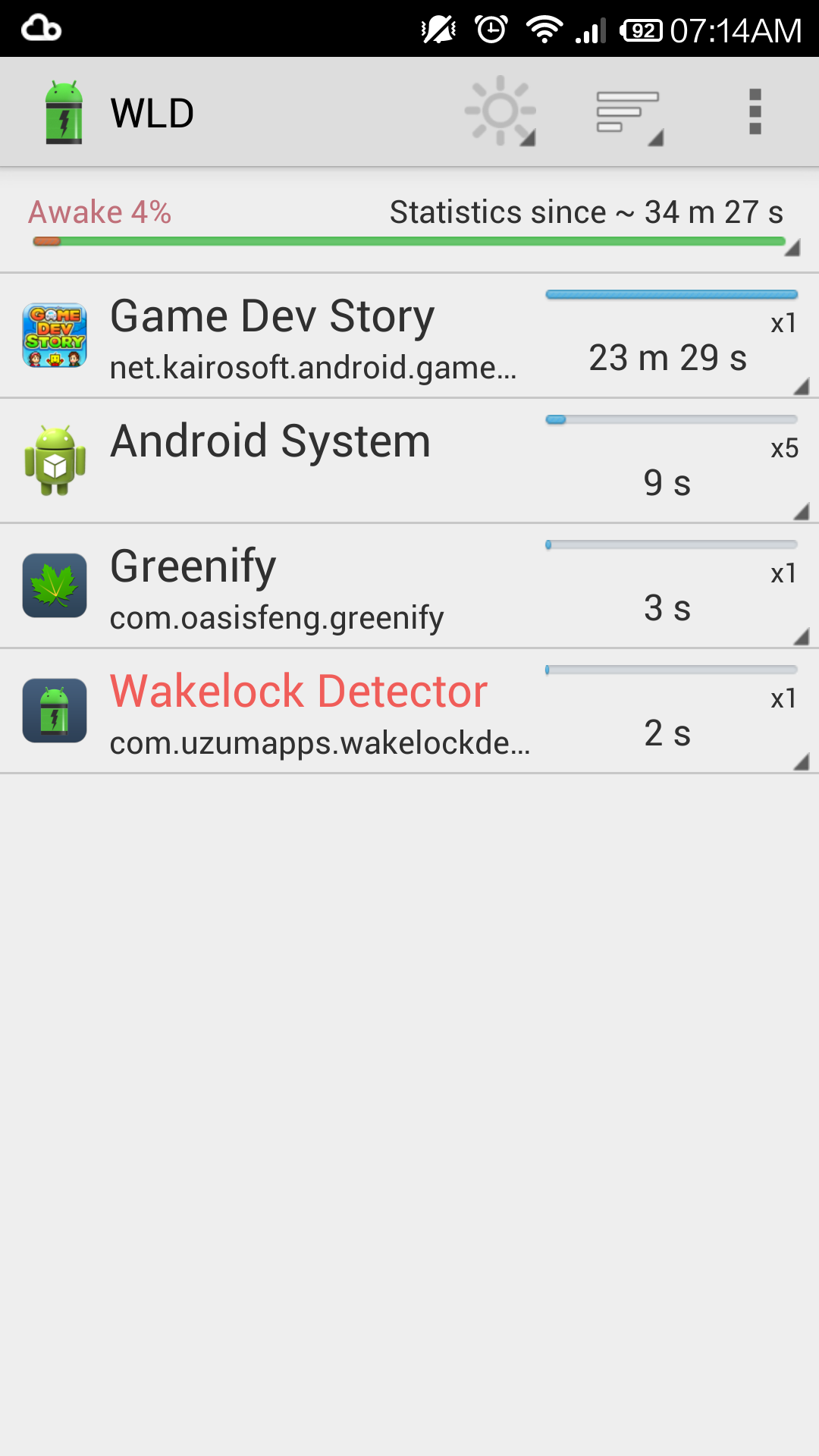Select the Wakelock Detector row
This screenshot has width=819, height=1456.
[x=409, y=711]
